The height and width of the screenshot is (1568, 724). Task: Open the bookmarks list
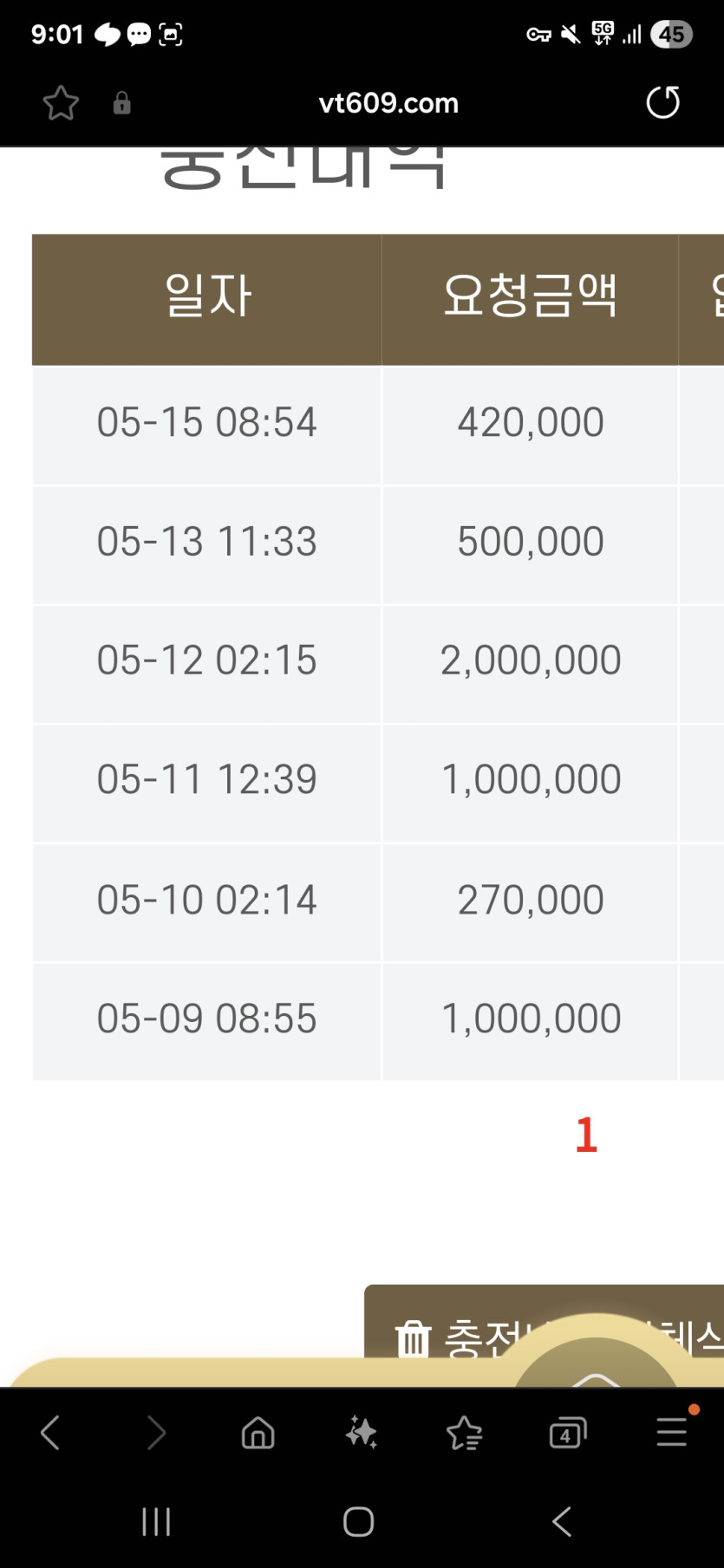(465, 1433)
